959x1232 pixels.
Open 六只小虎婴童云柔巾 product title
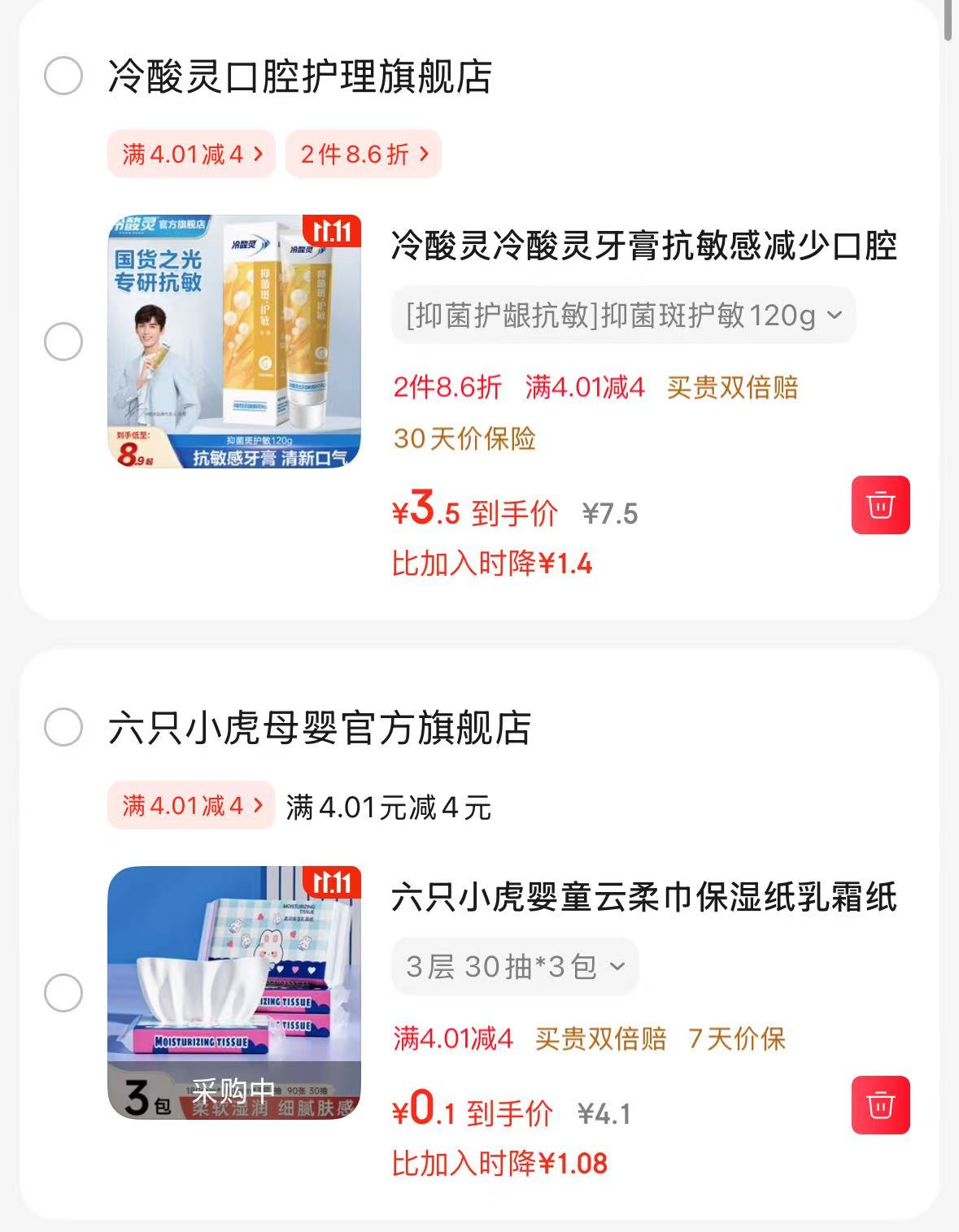[643, 898]
